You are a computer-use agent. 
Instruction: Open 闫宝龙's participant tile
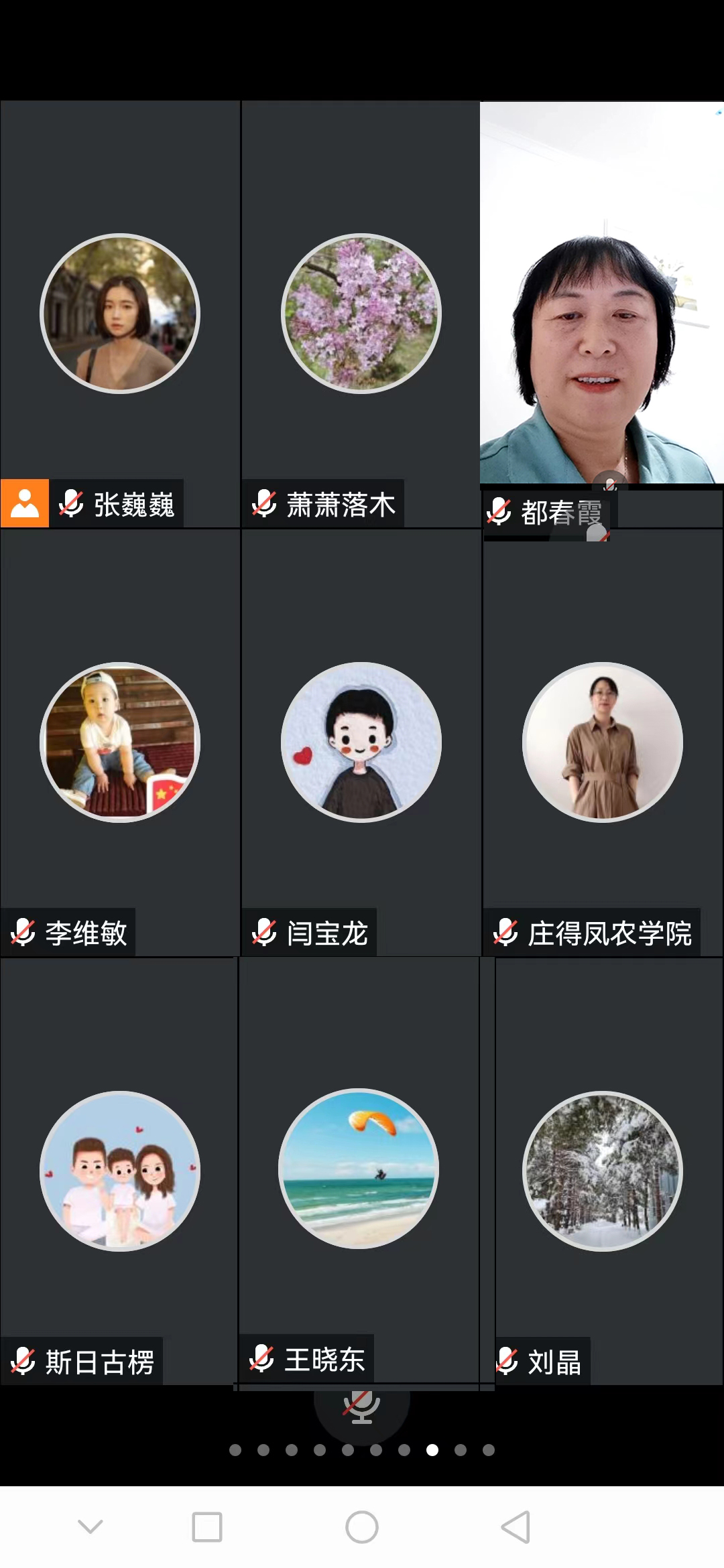361,742
